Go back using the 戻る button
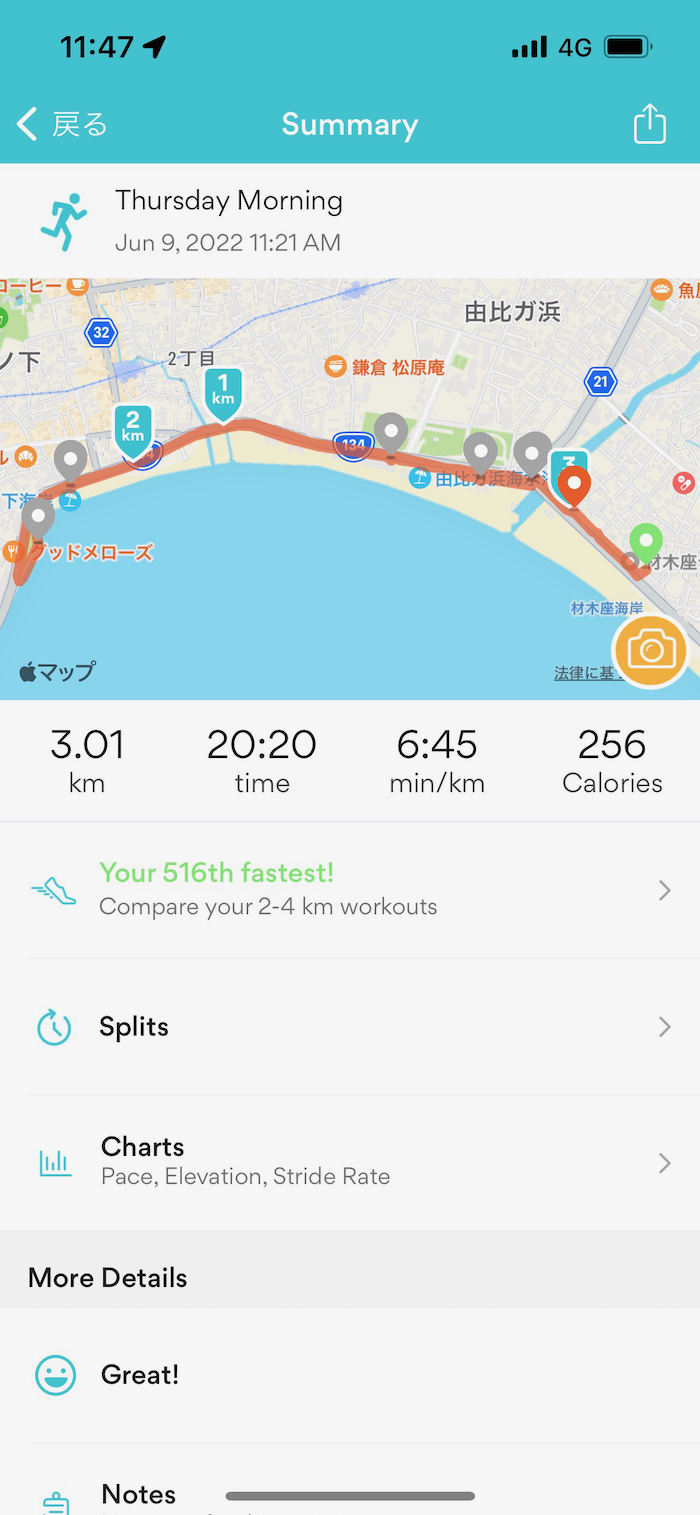The height and width of the screenshot is (1515, 700). 62,125
